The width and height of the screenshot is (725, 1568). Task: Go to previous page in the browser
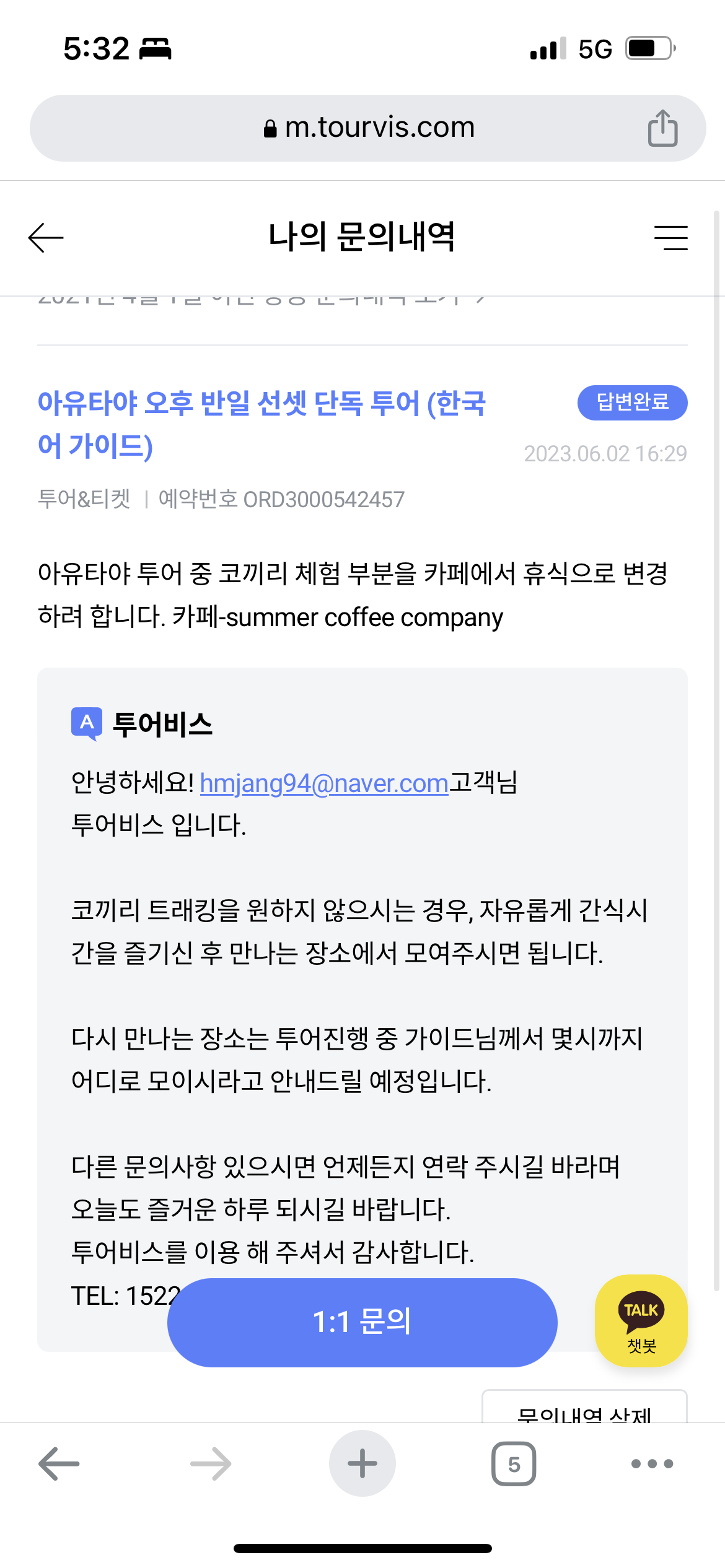(59, 1464)
